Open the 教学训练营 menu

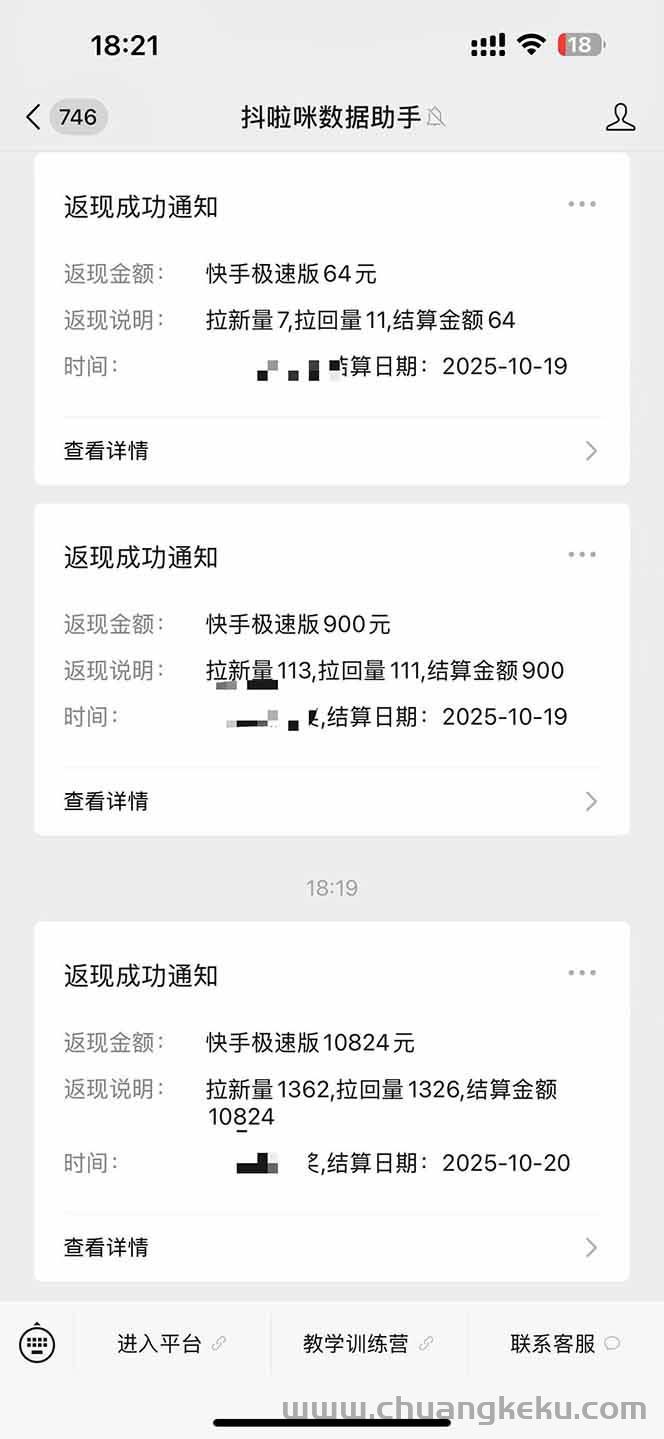pyautogui.click(x=367, y=1344)
